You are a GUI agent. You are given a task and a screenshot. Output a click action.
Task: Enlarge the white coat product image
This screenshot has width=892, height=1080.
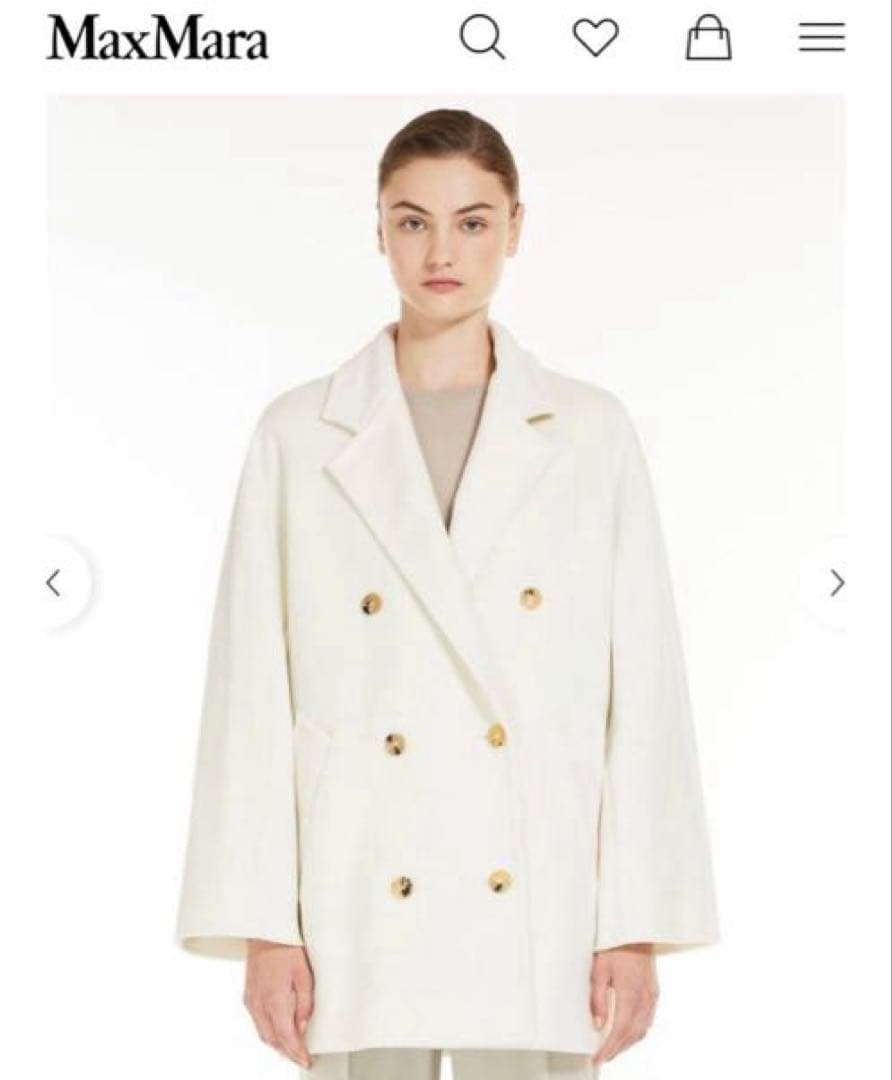click(x=446, y=650)
